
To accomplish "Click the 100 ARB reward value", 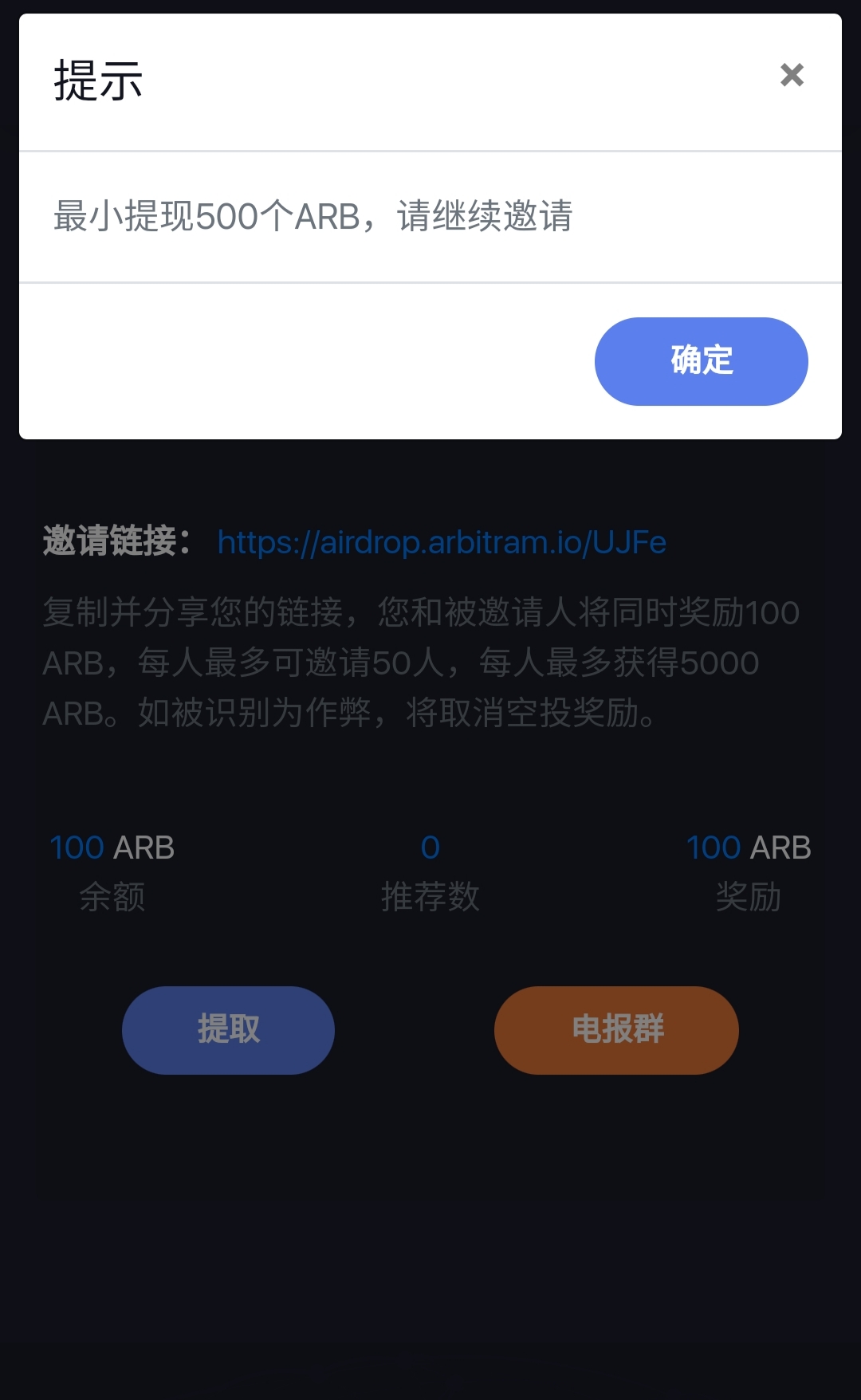I will point(749,847).
